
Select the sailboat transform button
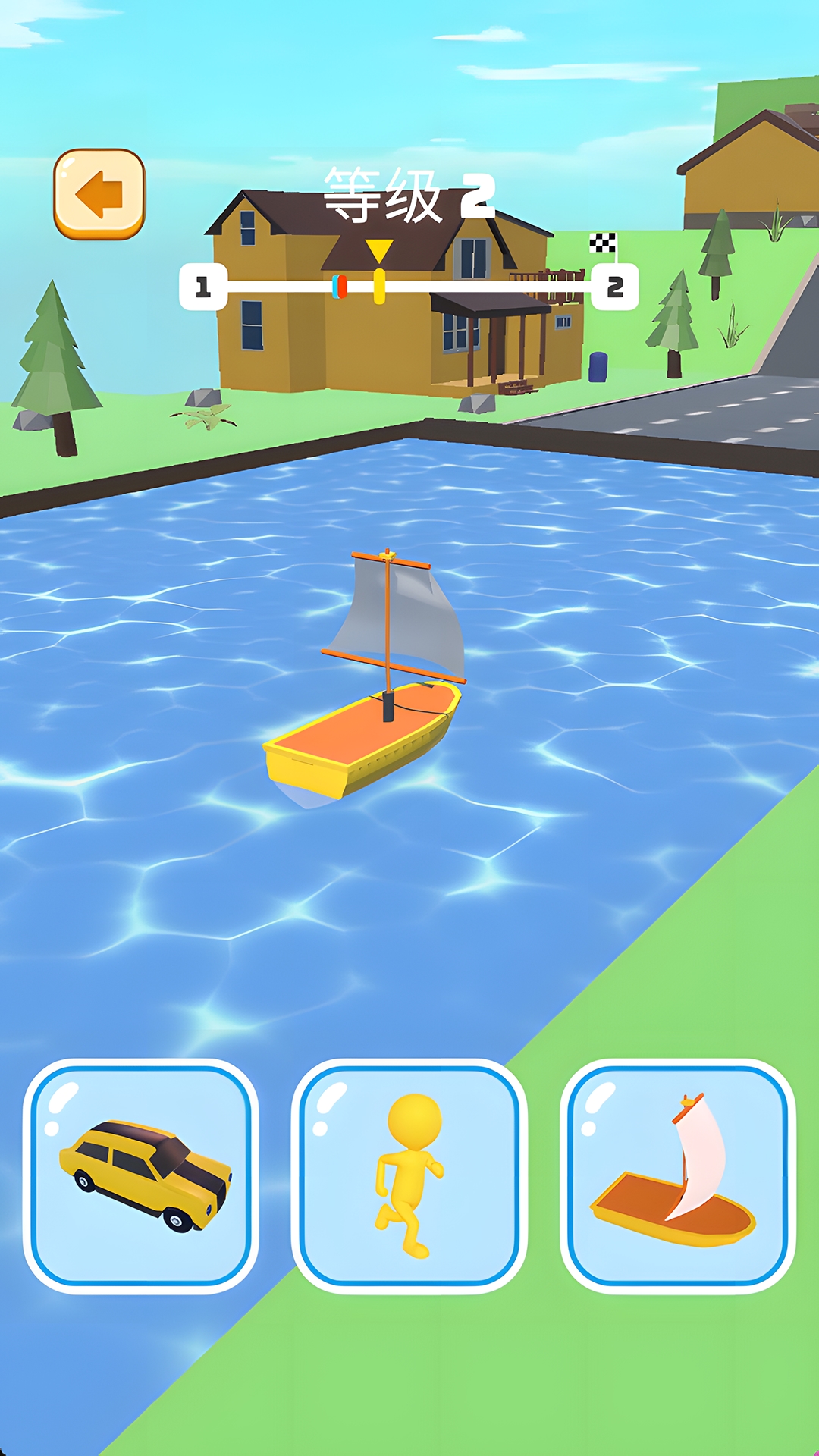pos(678,1176)
